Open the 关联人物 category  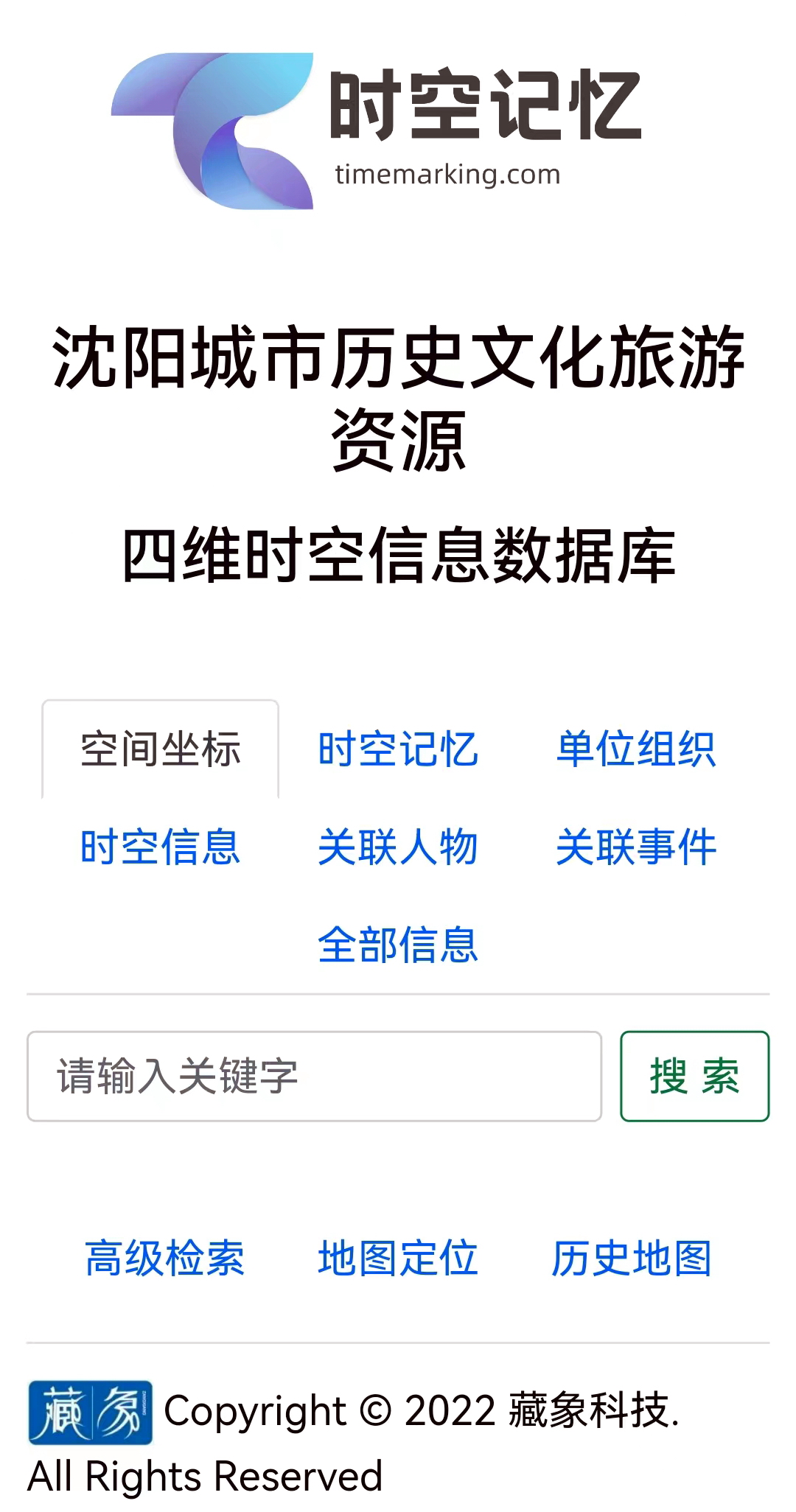(398, 849)
